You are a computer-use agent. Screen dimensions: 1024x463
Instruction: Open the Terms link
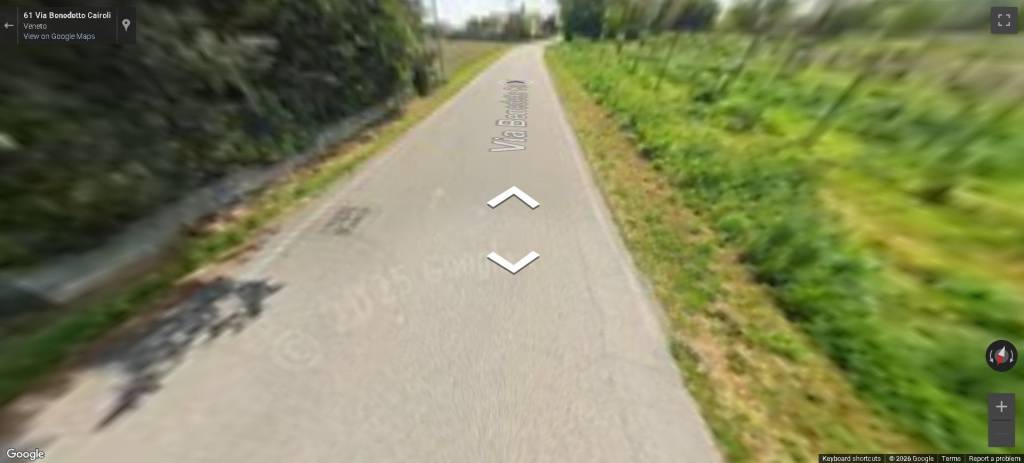click(x=950, y=458)
